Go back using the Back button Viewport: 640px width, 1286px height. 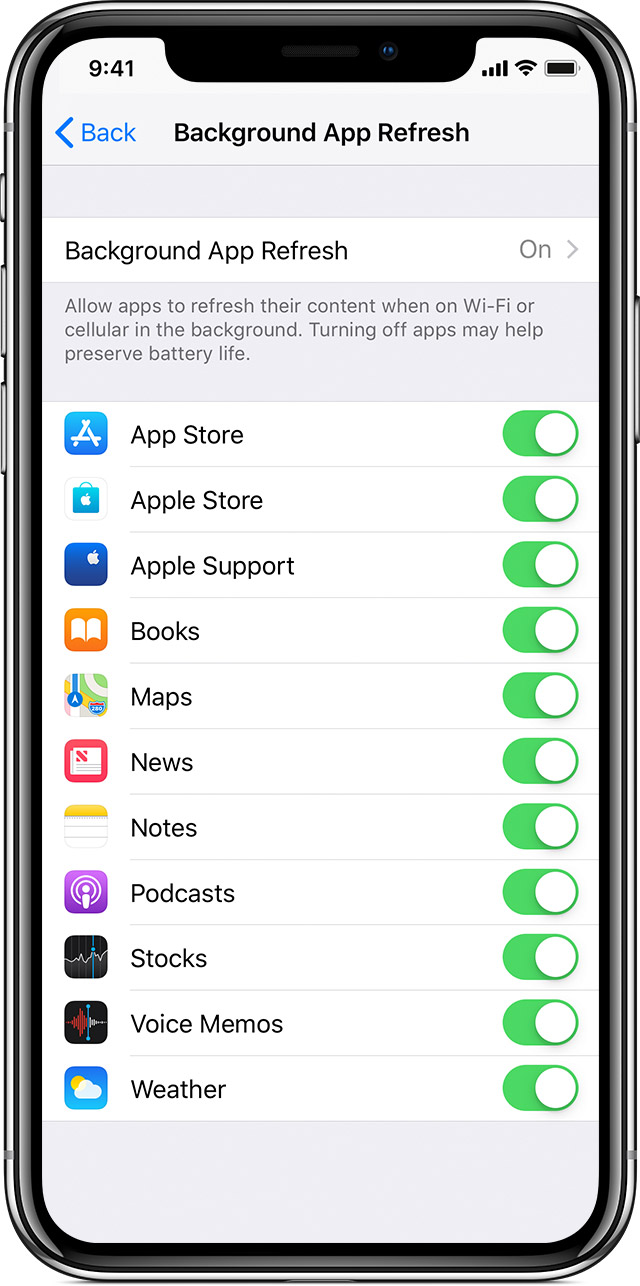pyautogui.click(x=95, y=132)
